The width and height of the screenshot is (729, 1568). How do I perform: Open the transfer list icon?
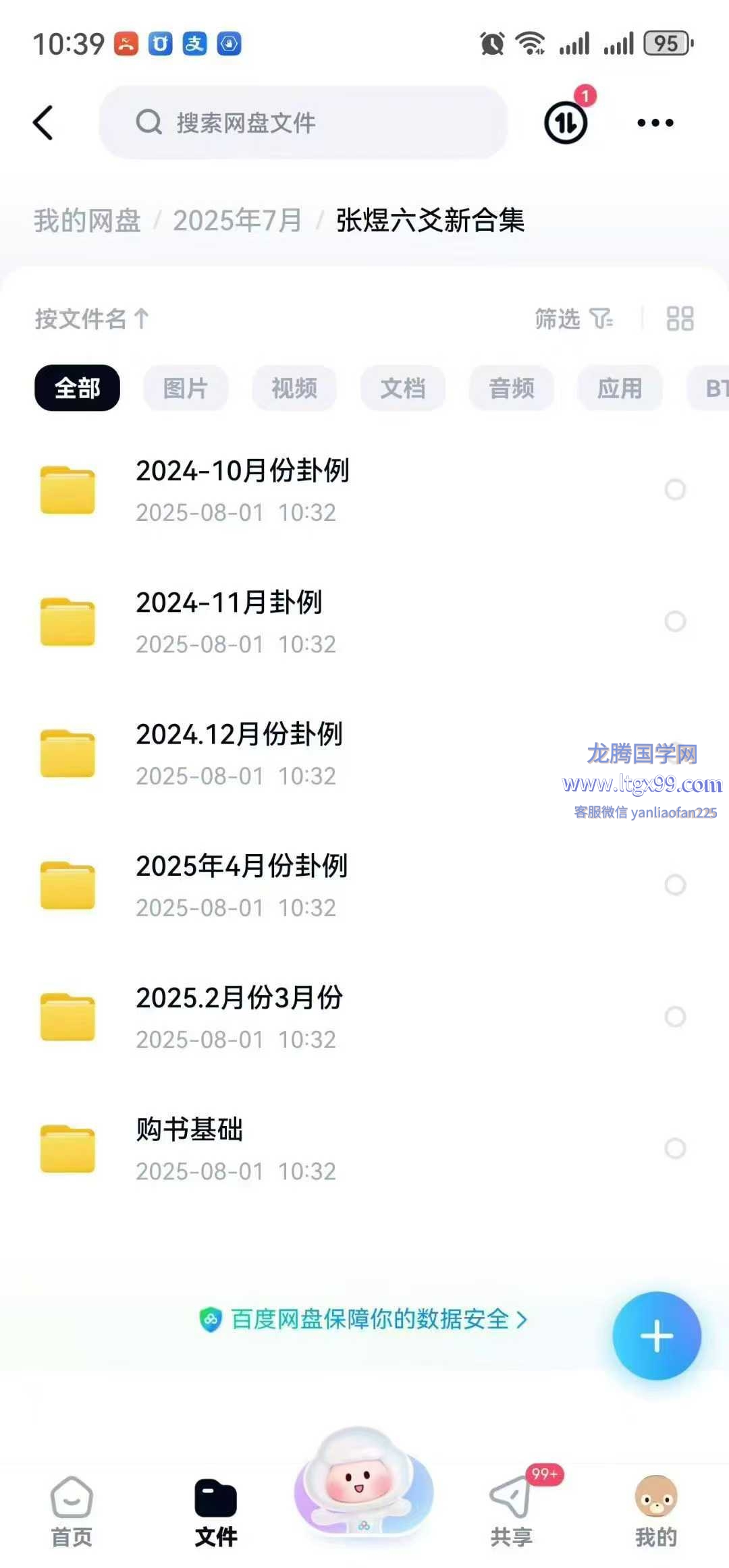point(566,123)
